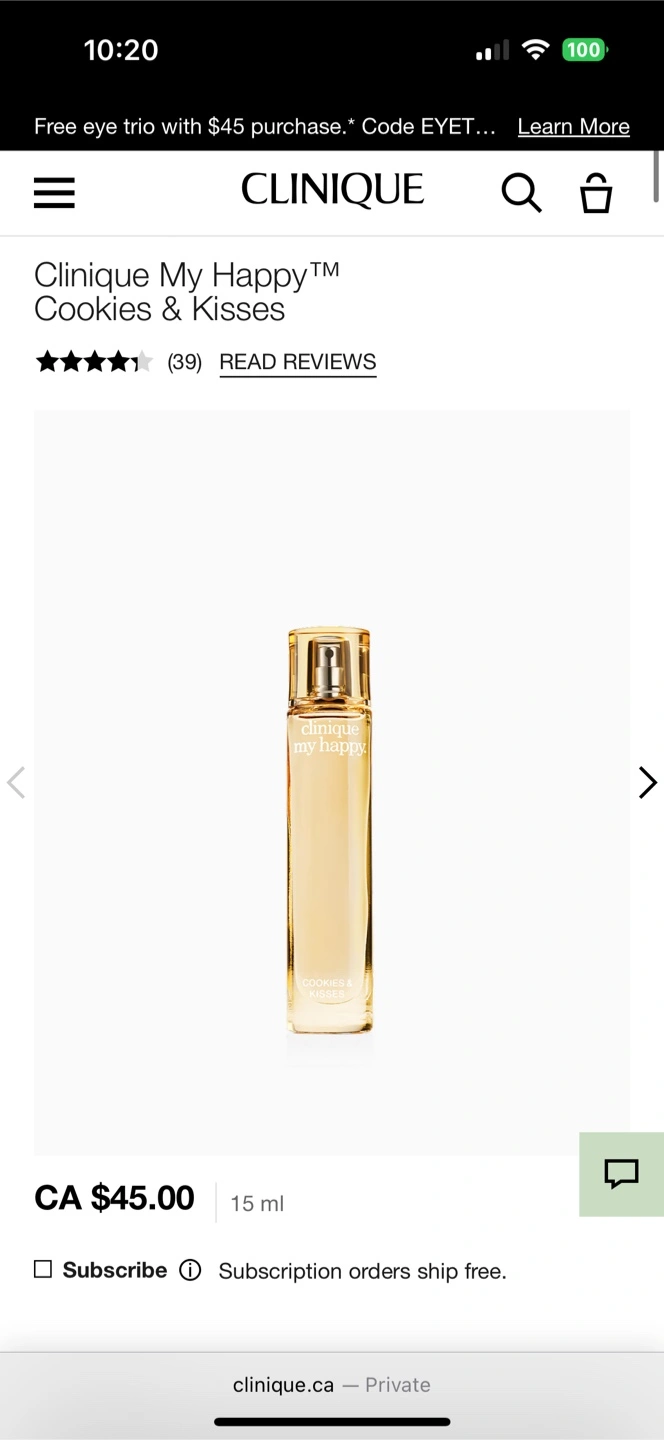Show the previous product image

click(16, 782)
